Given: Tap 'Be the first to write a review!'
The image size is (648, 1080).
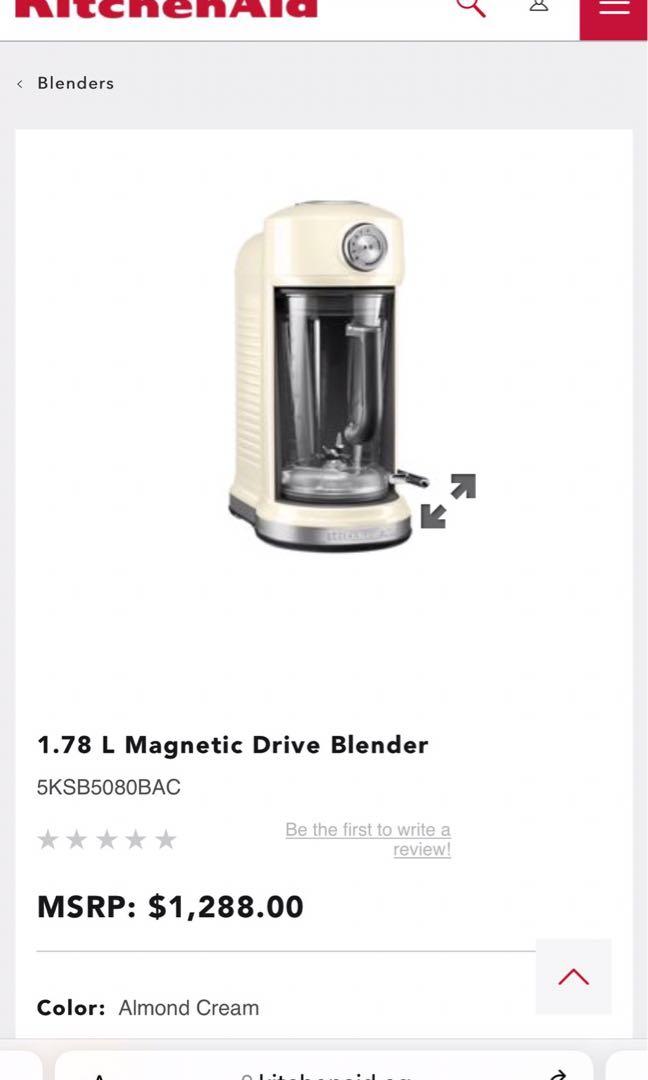Looking at the screenshot, I should [x=368, y=839].
